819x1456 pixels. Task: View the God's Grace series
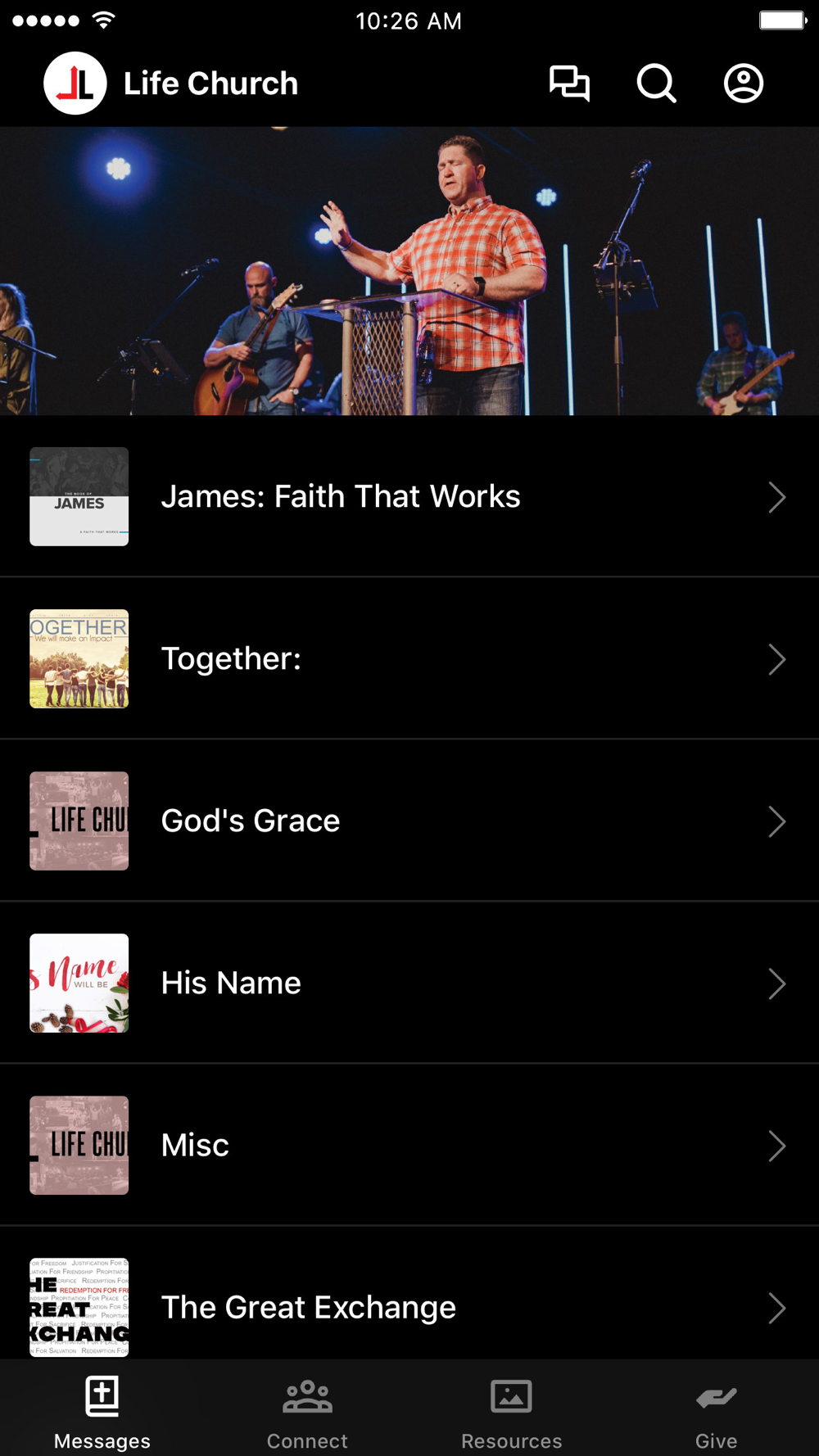tap(409, 821)
